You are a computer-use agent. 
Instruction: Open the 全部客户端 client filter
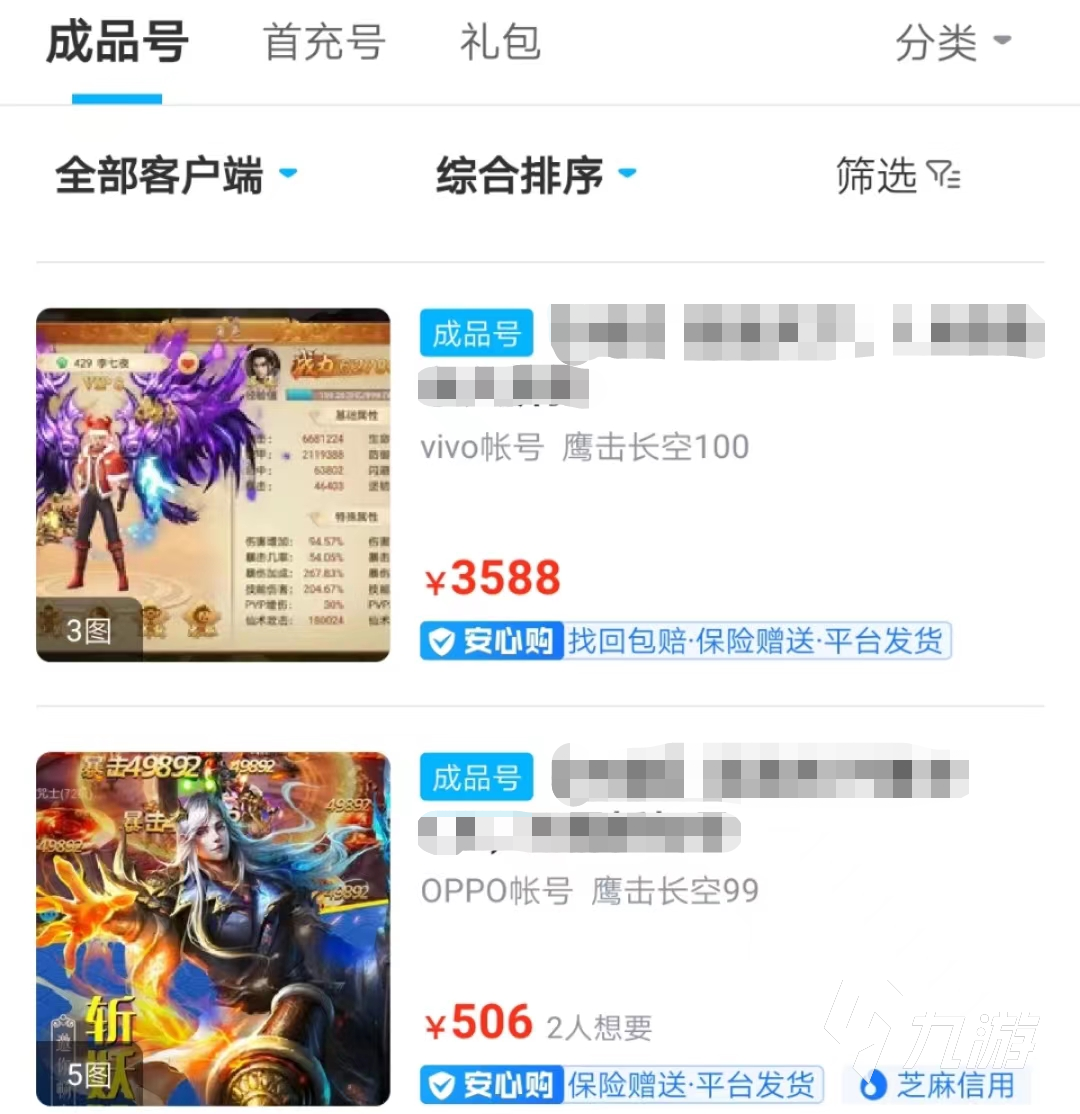[x=176, y=176]
